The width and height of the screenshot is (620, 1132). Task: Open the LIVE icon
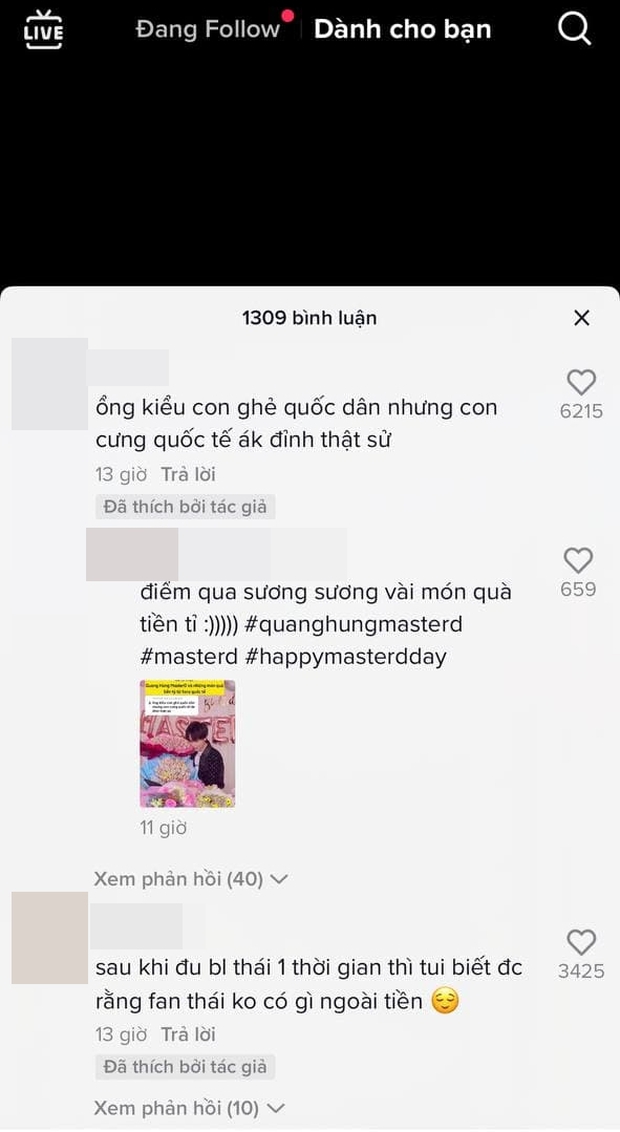point(43,29)
